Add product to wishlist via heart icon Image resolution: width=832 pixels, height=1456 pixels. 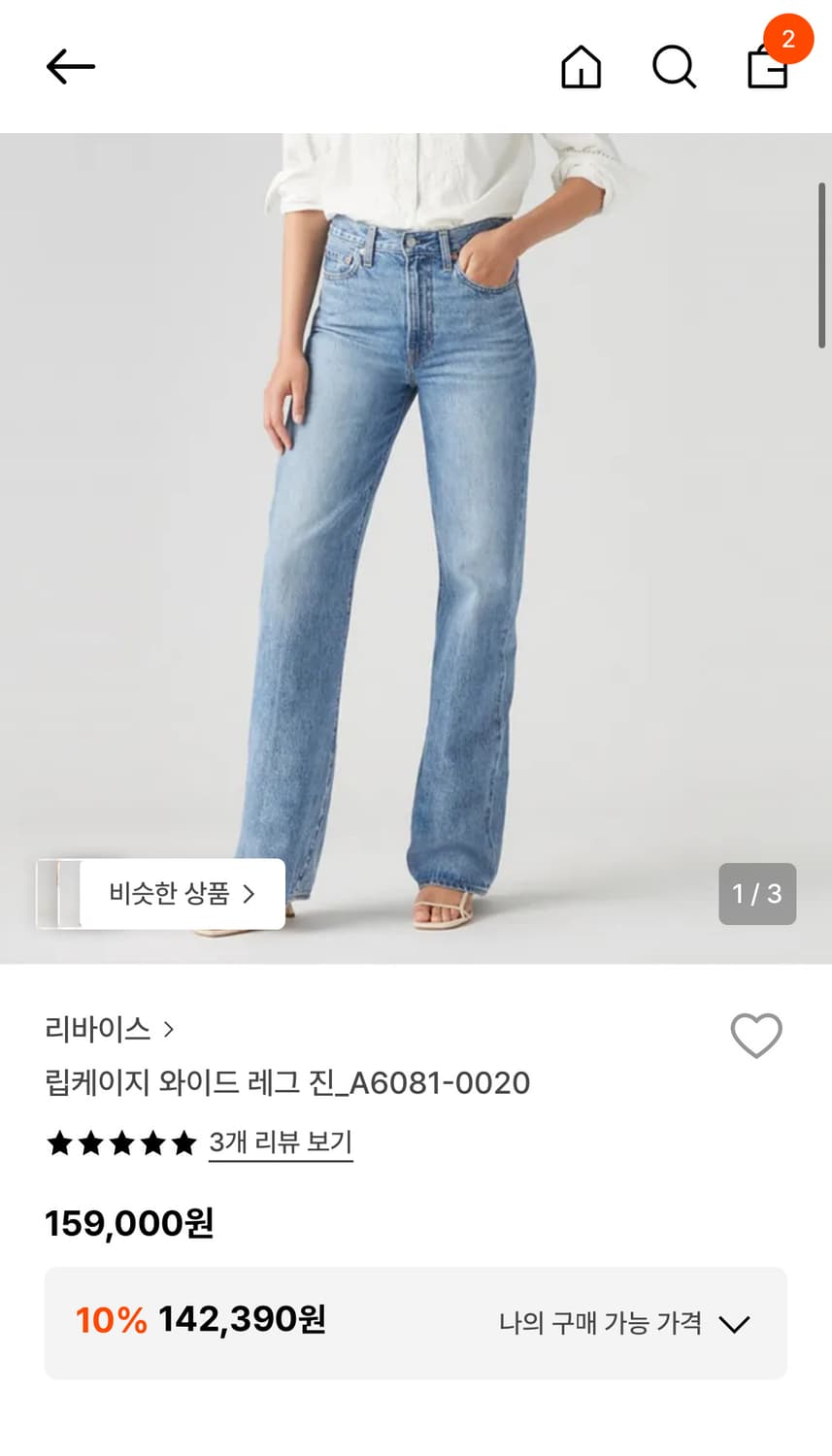(756, 1036)
